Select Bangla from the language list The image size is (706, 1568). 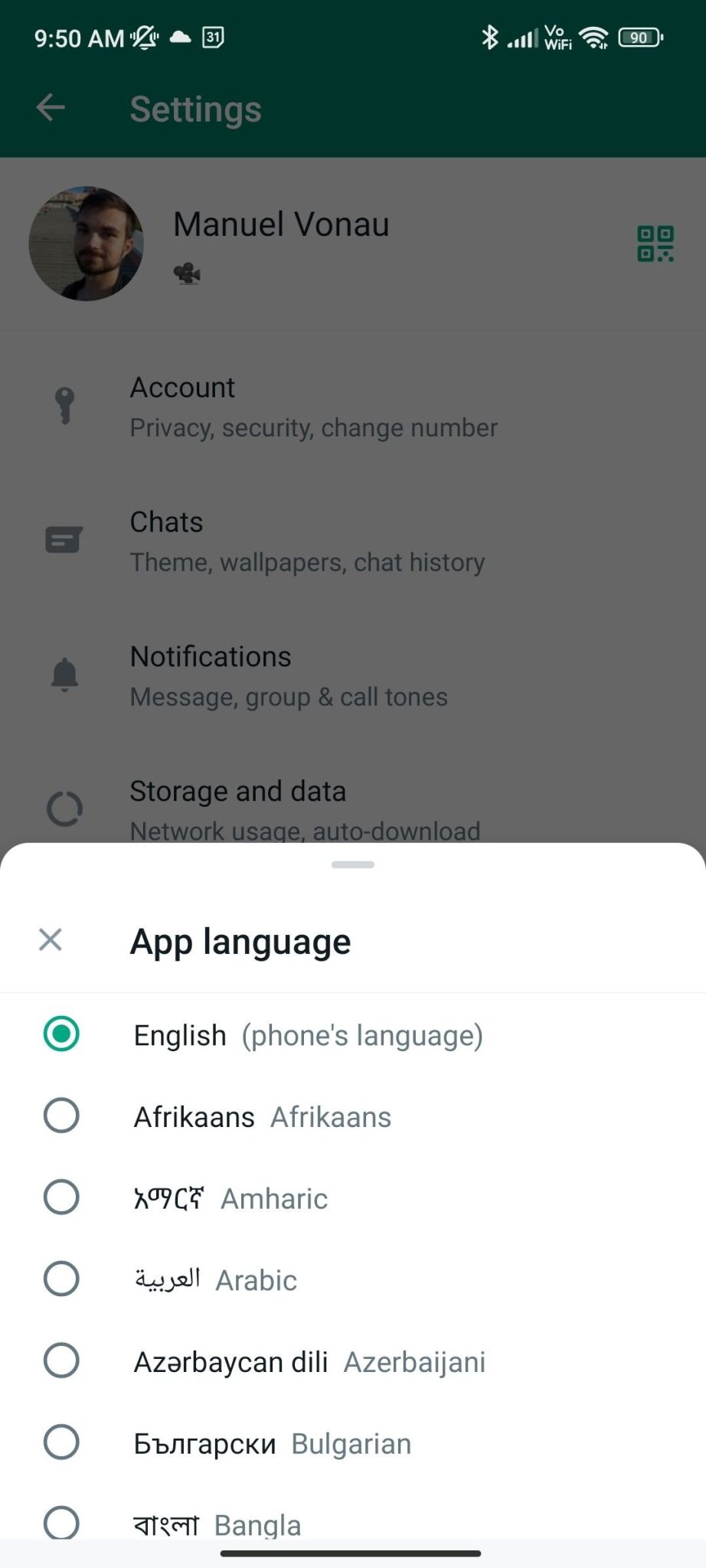tap(61, 1522)
